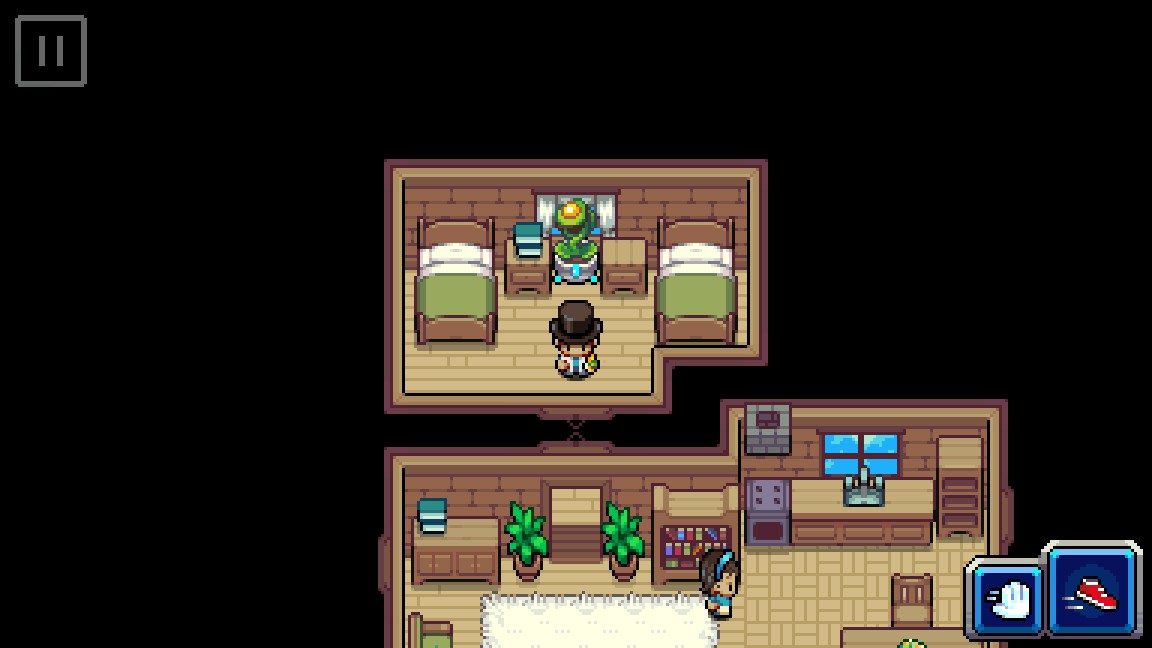Tap the hand interact button
The width and height of the screenshot is (1152, 648).
pos(1007,597)
